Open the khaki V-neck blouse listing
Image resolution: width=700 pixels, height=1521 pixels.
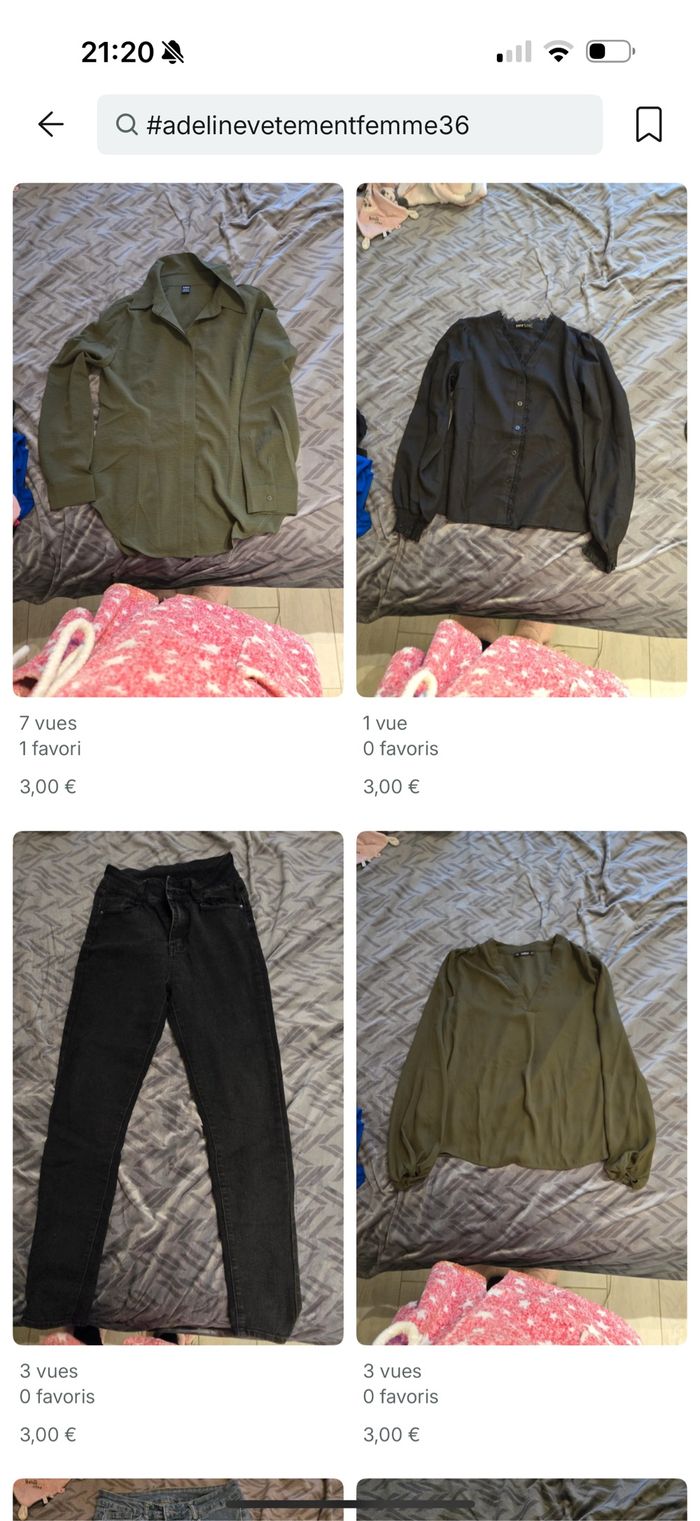tap(521, 1087)
